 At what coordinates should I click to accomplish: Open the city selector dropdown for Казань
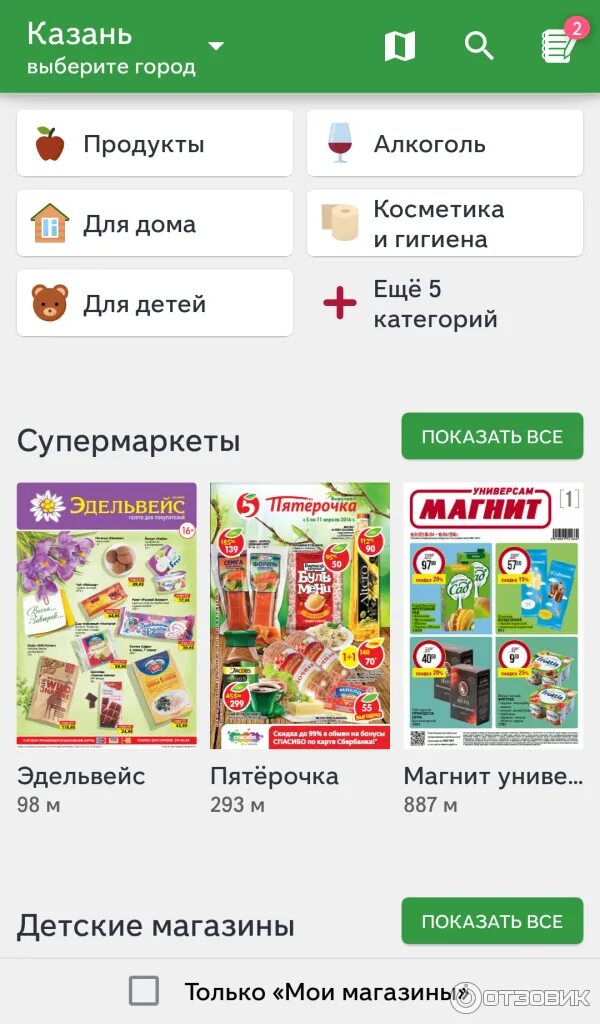pos(216,46)
